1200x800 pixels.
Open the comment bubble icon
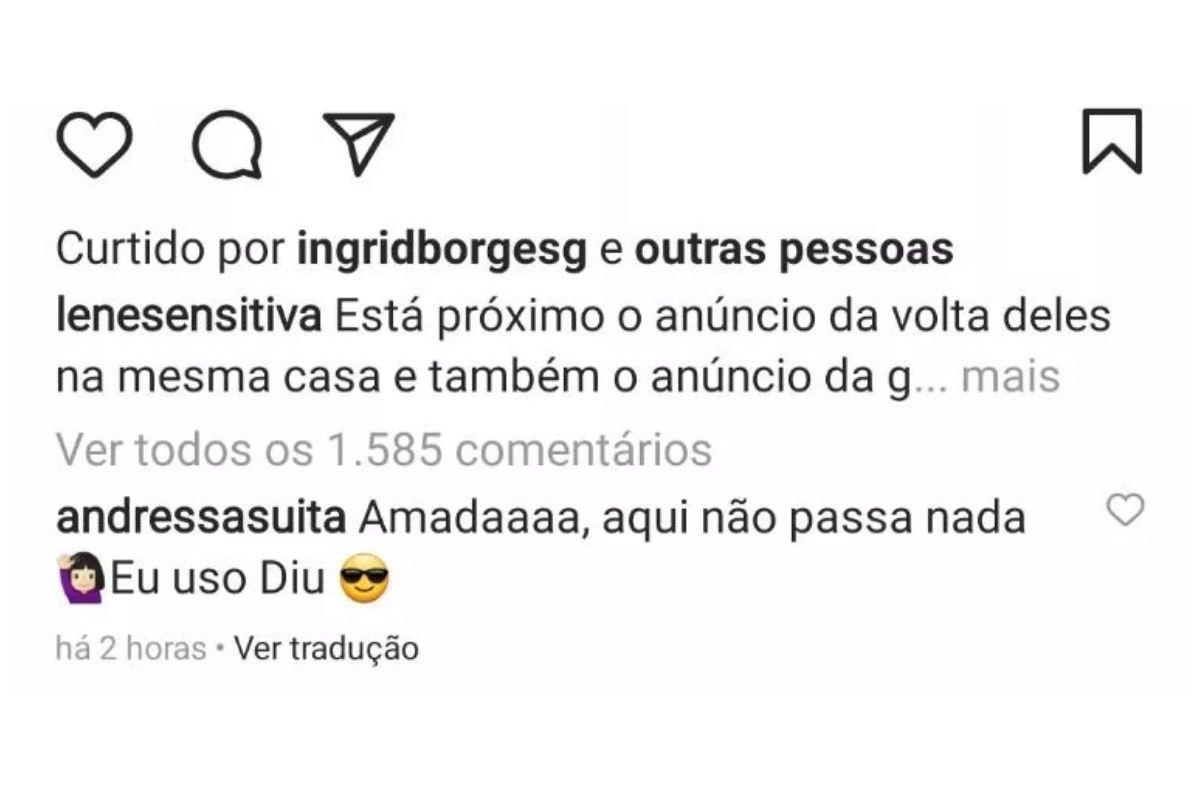tap(227, 146)
